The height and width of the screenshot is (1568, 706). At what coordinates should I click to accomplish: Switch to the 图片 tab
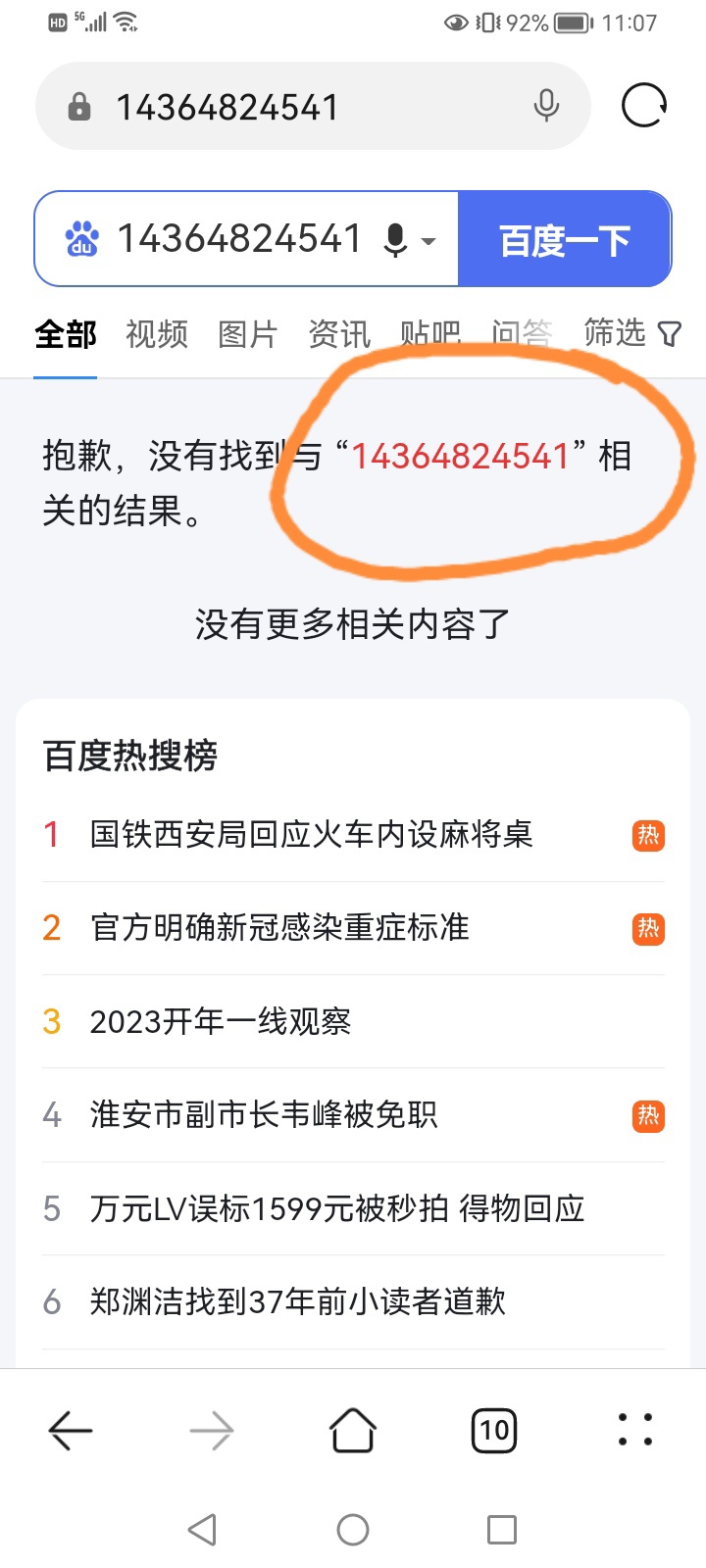(x=248, y=334)
